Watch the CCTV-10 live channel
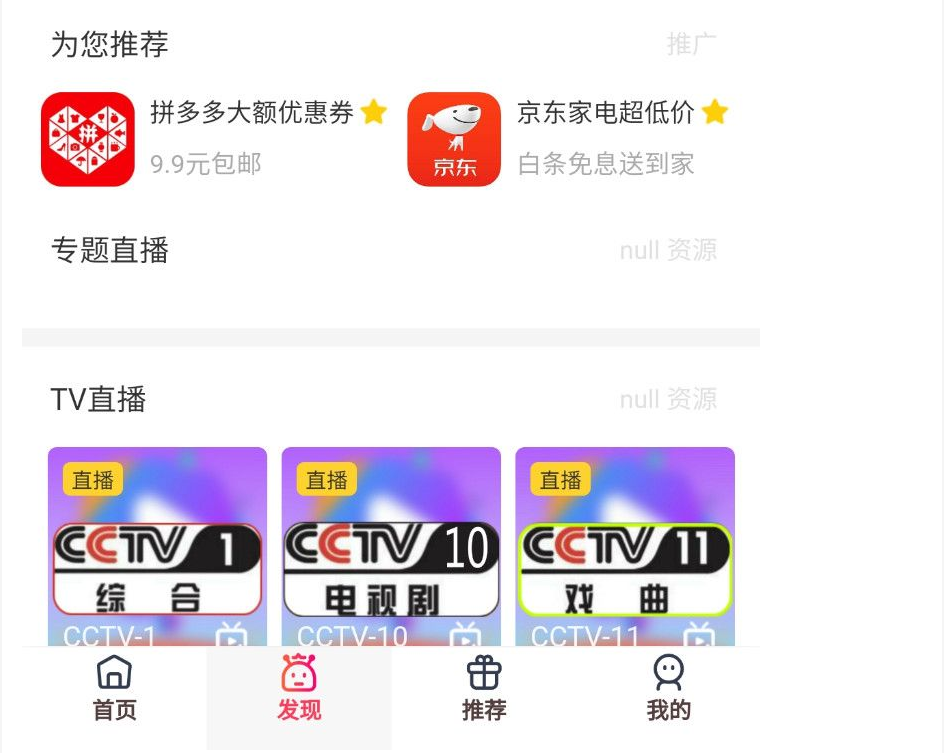Image resolution: width=944 pixels, height=753 pixels. click(x=391, y=550)
